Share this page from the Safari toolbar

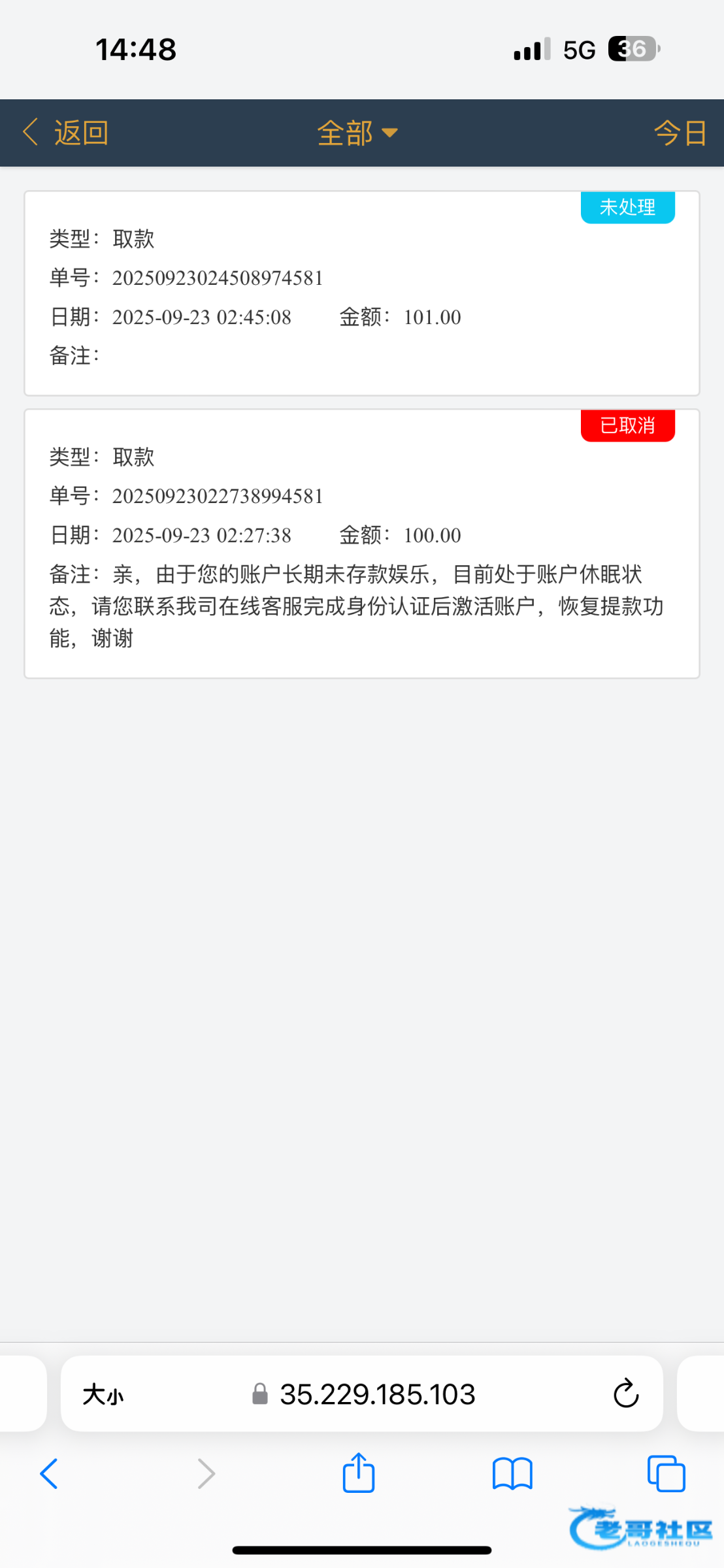tap(359, 1473)
